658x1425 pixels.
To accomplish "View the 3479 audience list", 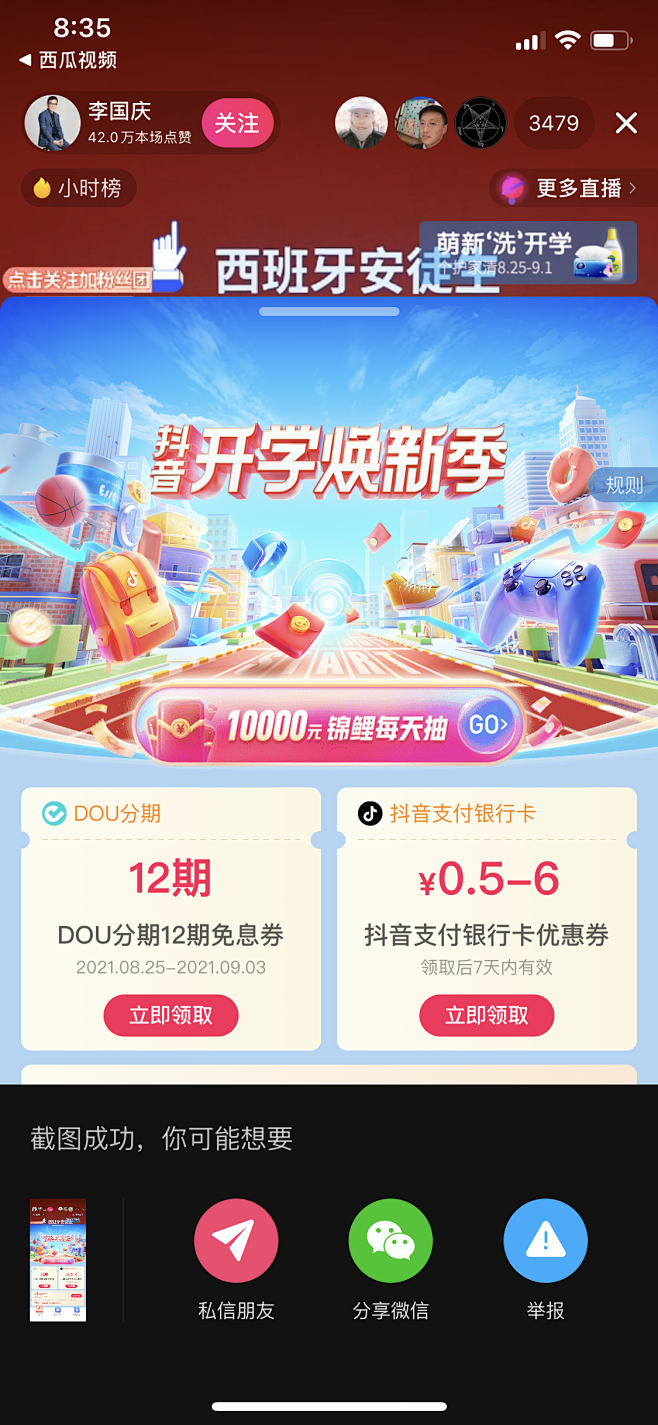I will [553, 123].
